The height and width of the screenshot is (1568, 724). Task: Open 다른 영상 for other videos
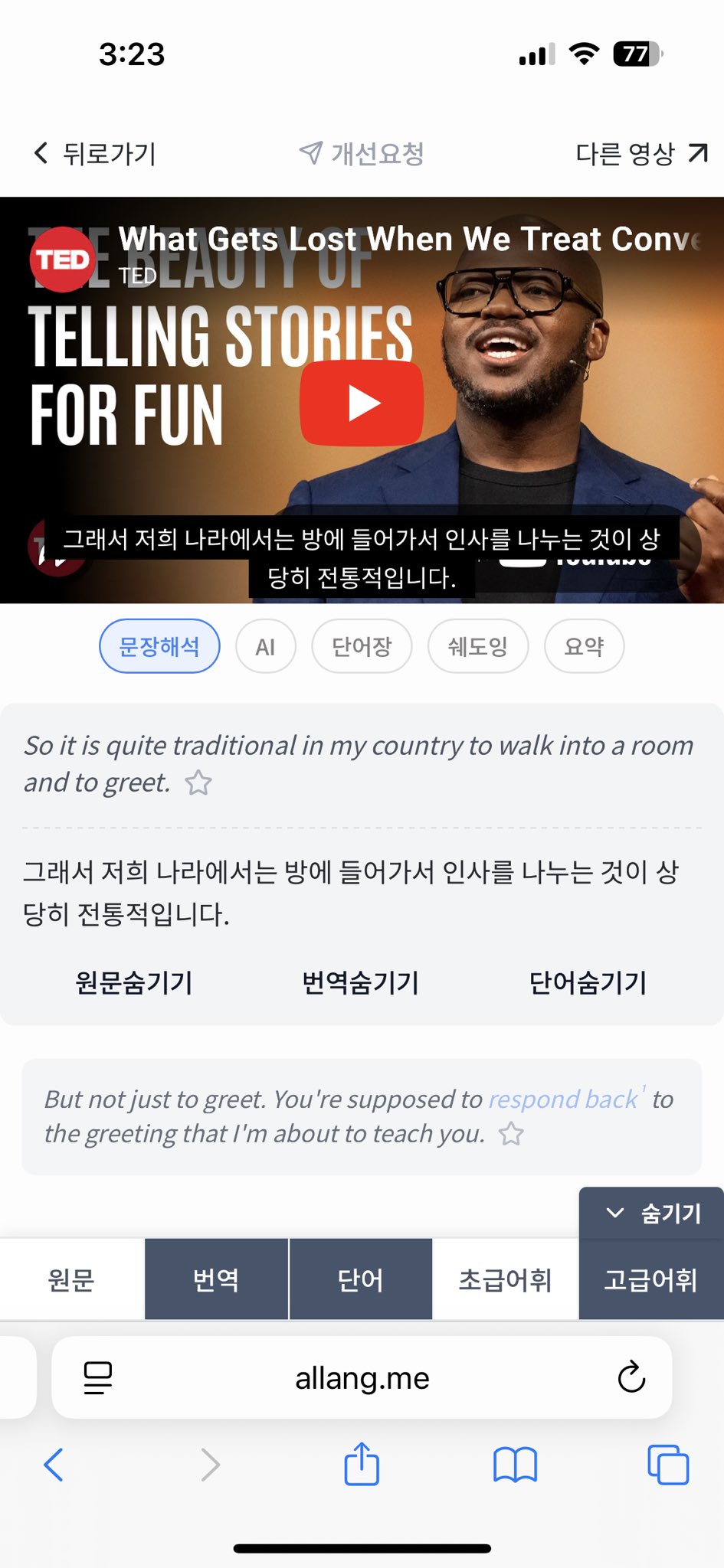click(x=640, y=153)
